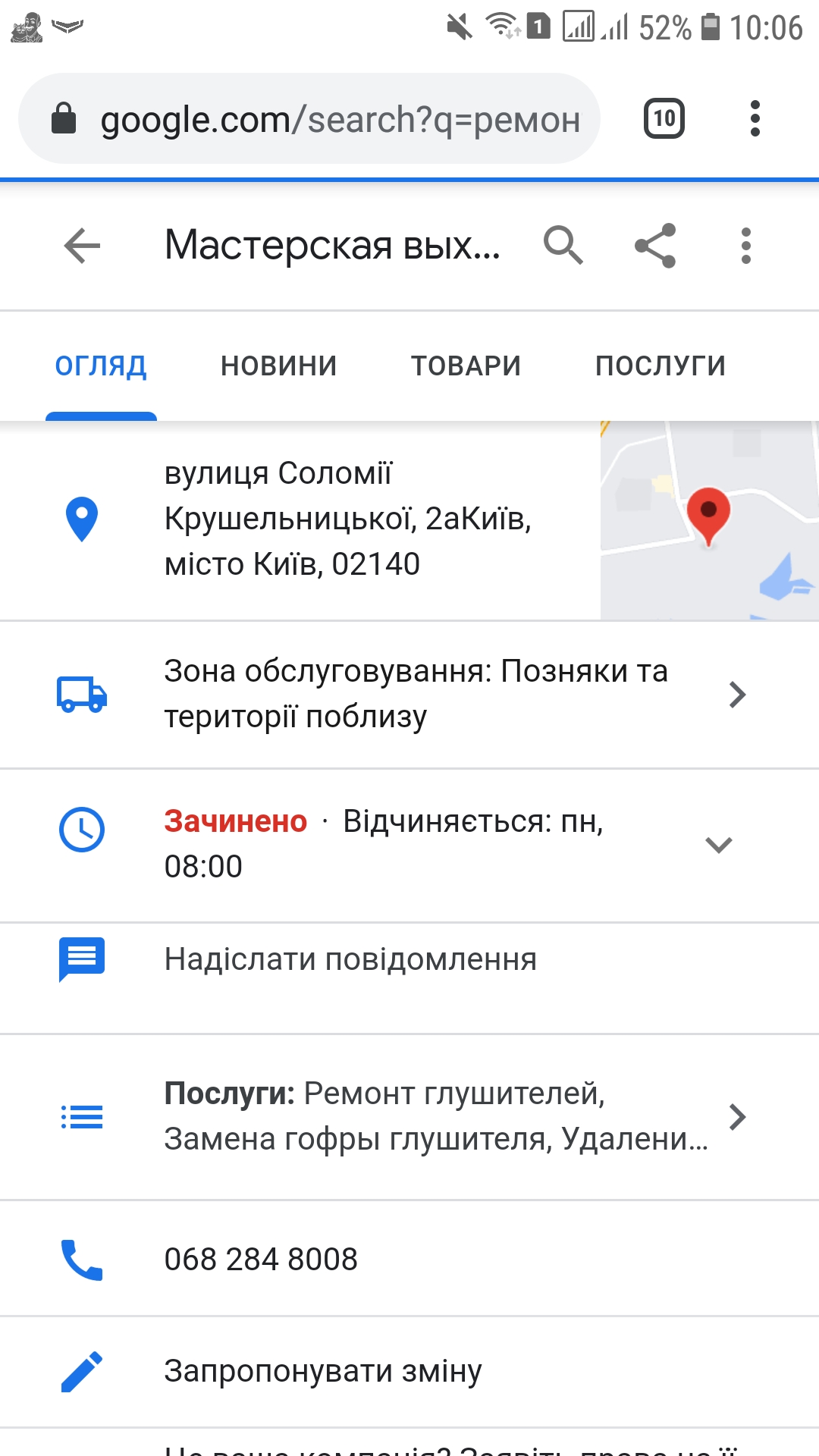
Task: Expand the opening hours next to Зачинено
Action: pyautogui.click(x=718, y=844)
